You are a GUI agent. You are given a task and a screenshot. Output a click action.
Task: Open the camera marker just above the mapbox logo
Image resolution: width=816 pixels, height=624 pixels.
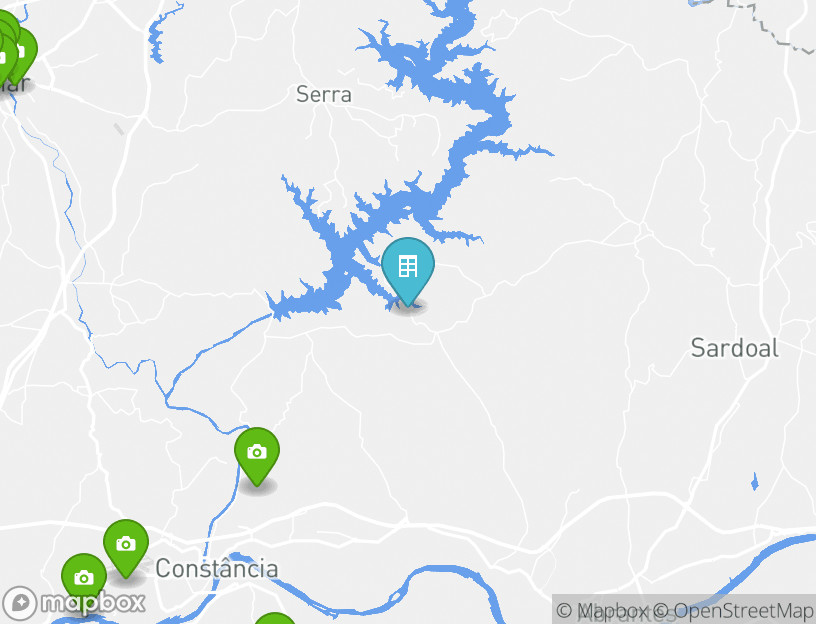coord(84,578)
